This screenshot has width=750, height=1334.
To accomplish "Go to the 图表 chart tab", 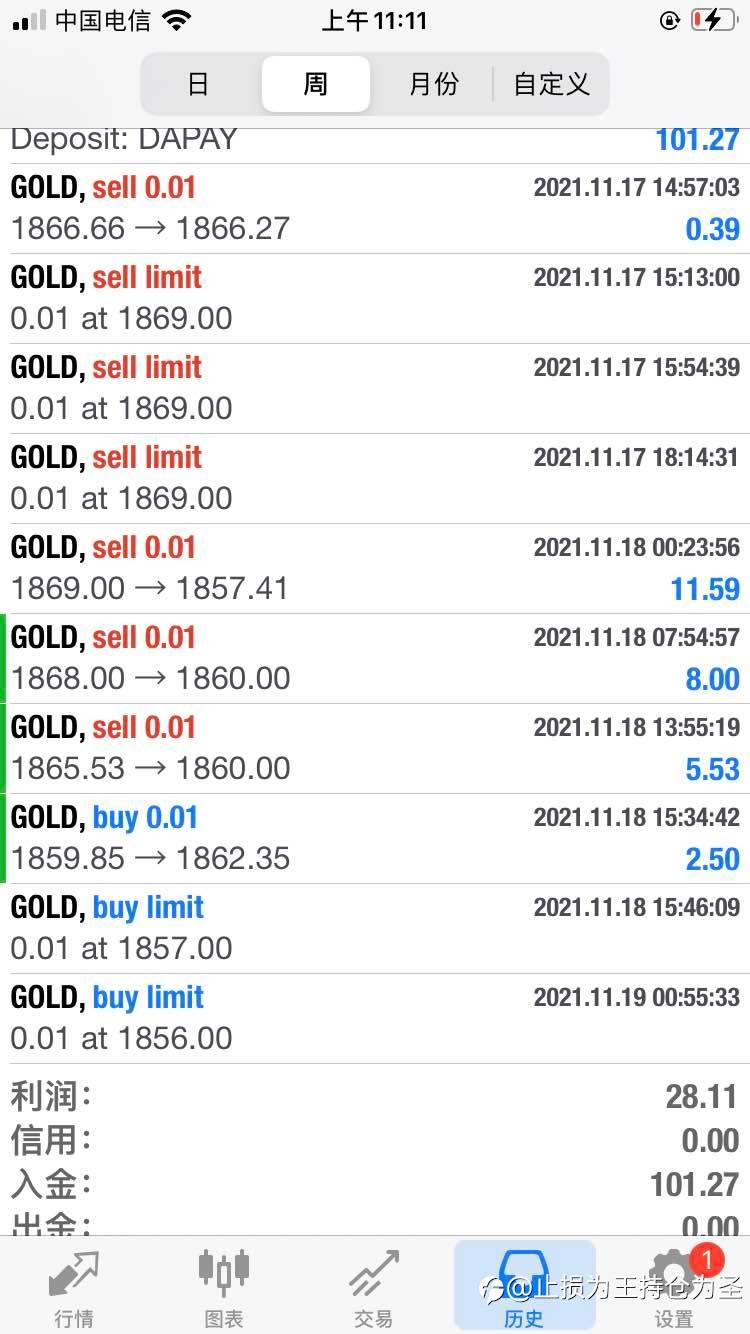I will click(224, 1288).
